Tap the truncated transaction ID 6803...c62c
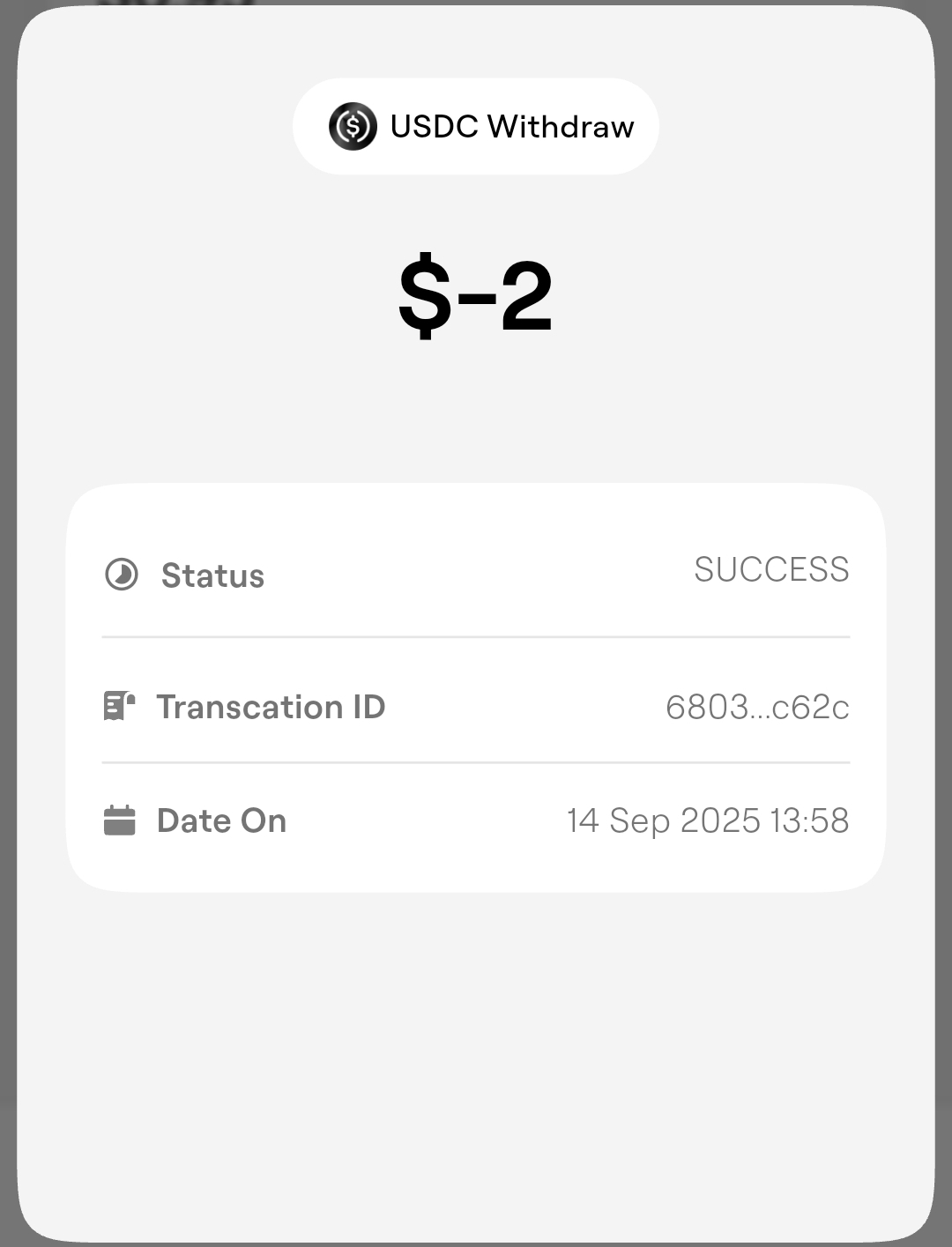The width and height of the screenshot is (952, 1247). pyautogui.click(x=756, y=707)
